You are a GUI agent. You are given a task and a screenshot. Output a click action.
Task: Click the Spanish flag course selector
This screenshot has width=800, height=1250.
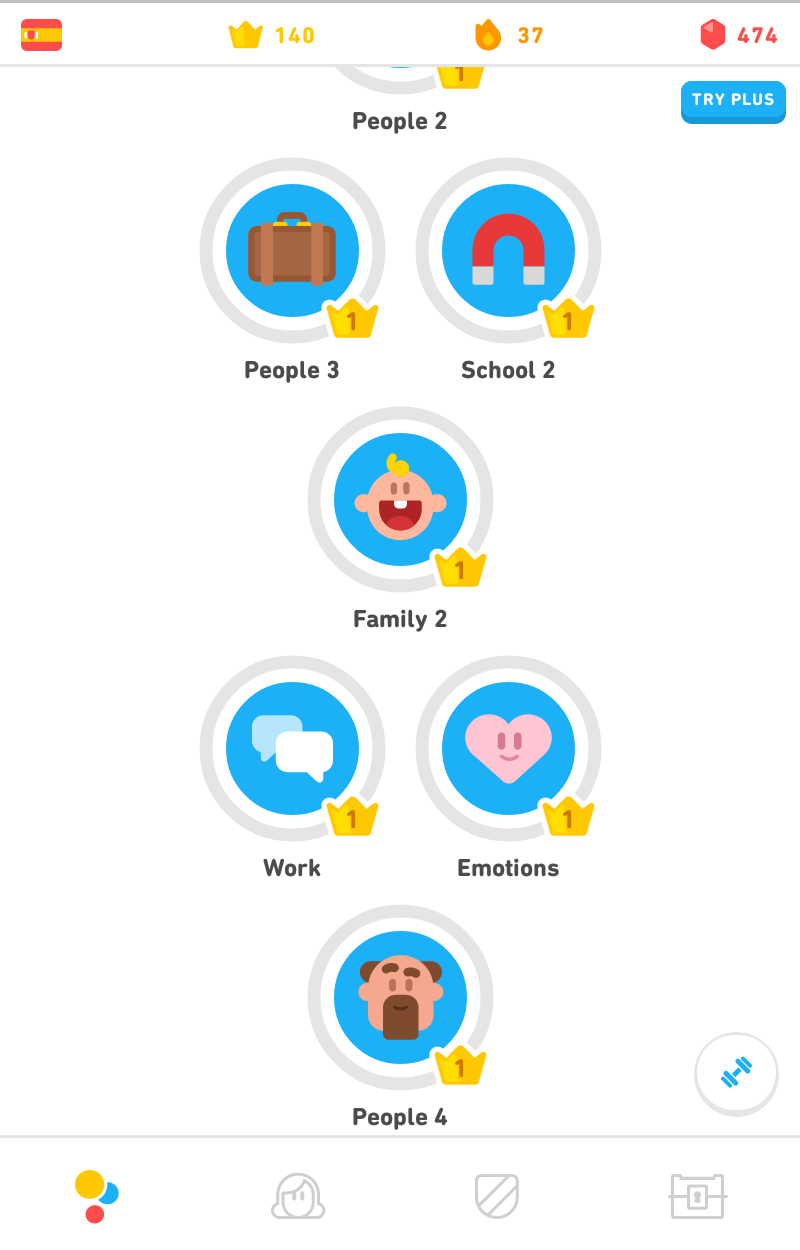pos(41,33)
